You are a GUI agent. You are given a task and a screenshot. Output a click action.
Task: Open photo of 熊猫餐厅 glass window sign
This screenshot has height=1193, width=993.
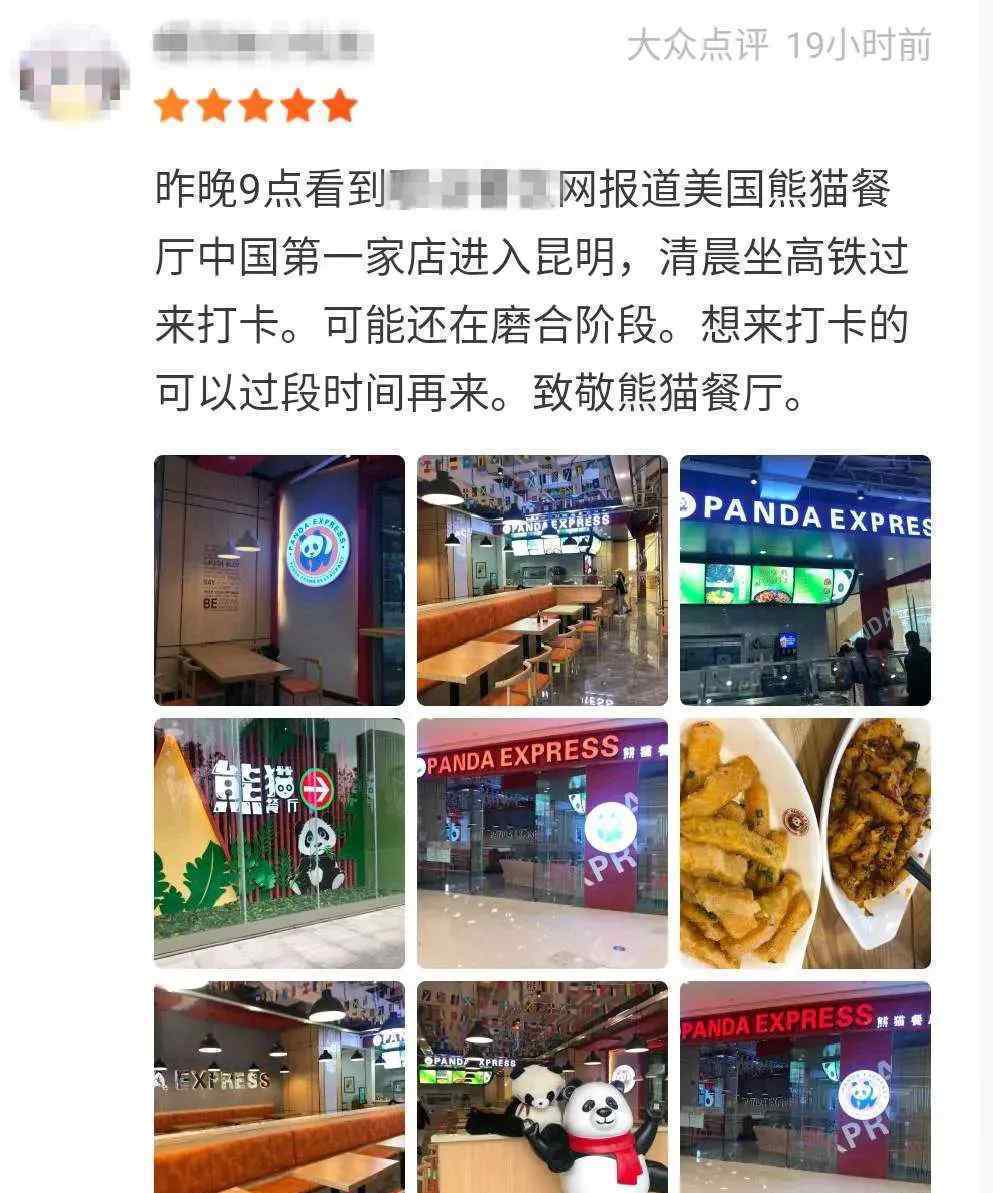pos(279,843)
